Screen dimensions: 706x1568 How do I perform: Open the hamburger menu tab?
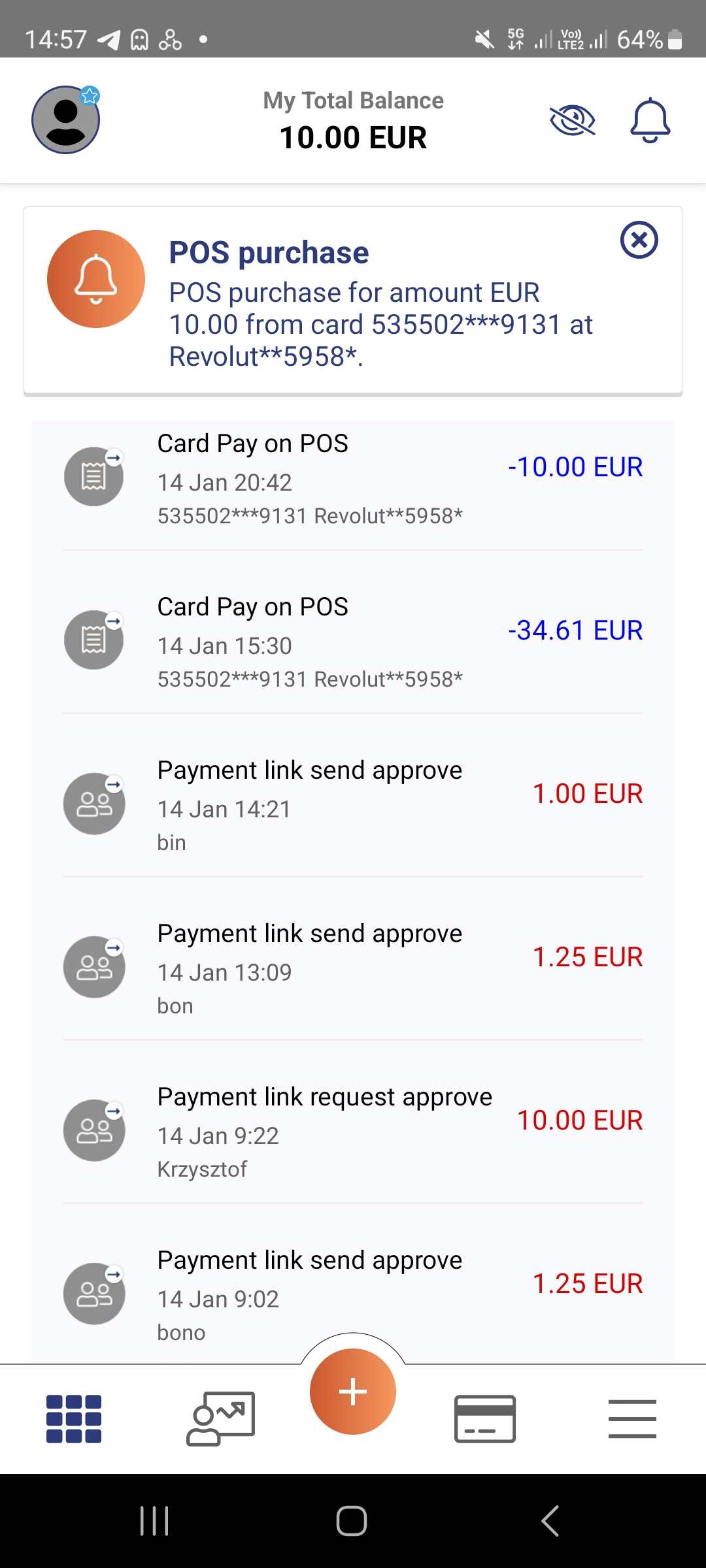632,1418
